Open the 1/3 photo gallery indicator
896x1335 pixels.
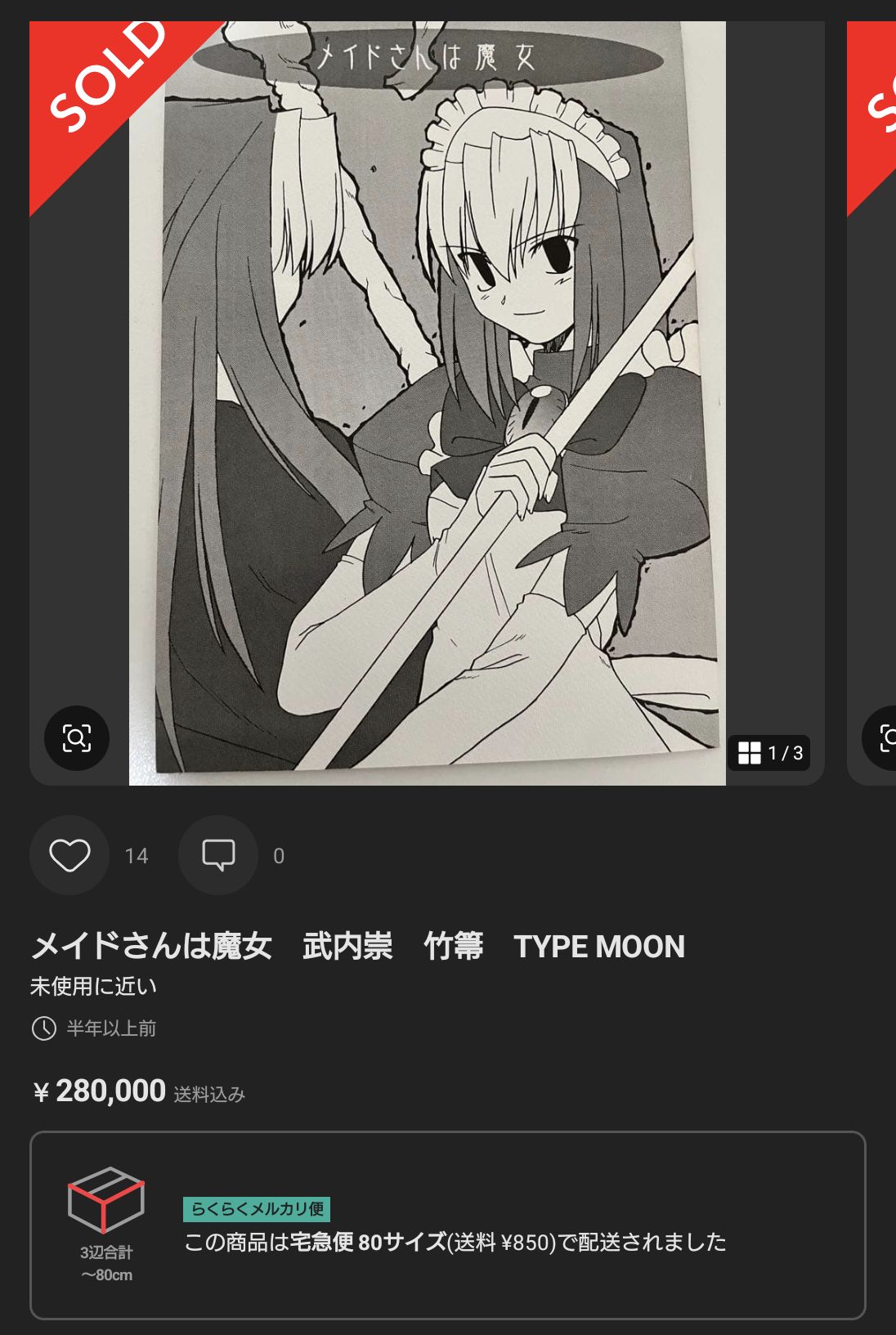pos(769,753)
